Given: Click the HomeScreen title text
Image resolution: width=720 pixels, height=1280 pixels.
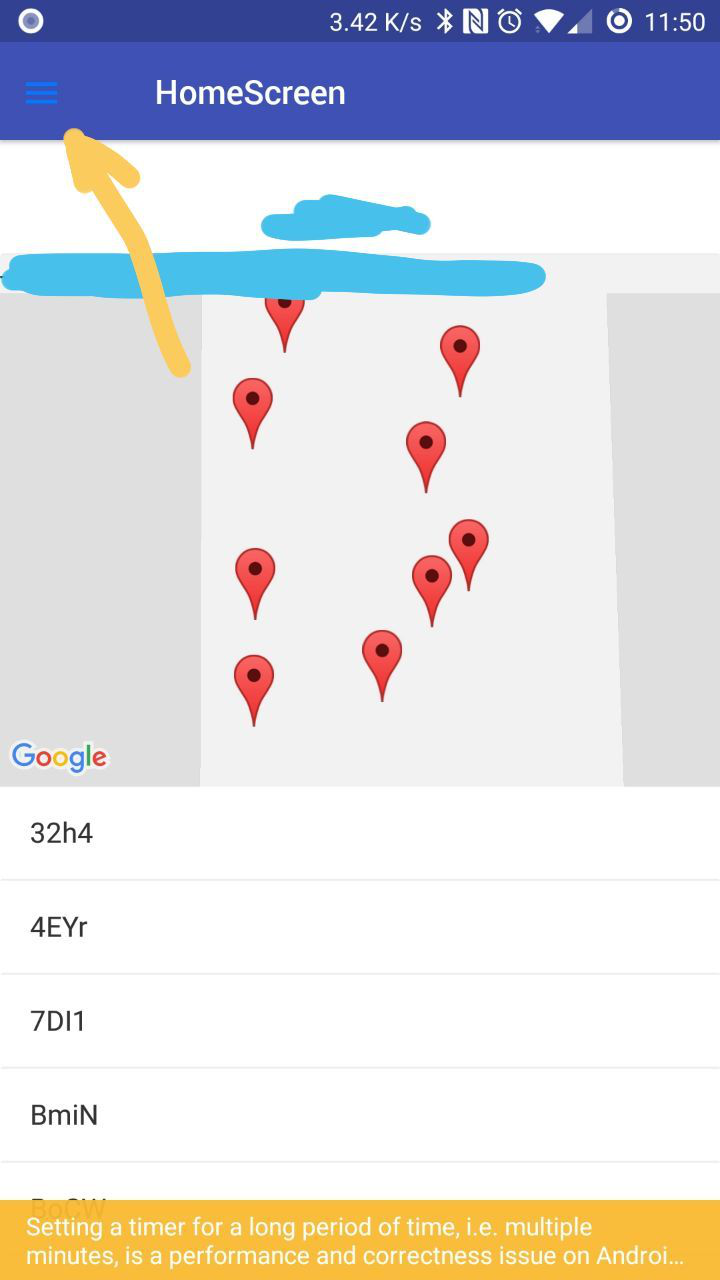Looking at the screenshot, I should tap(249, 92).
